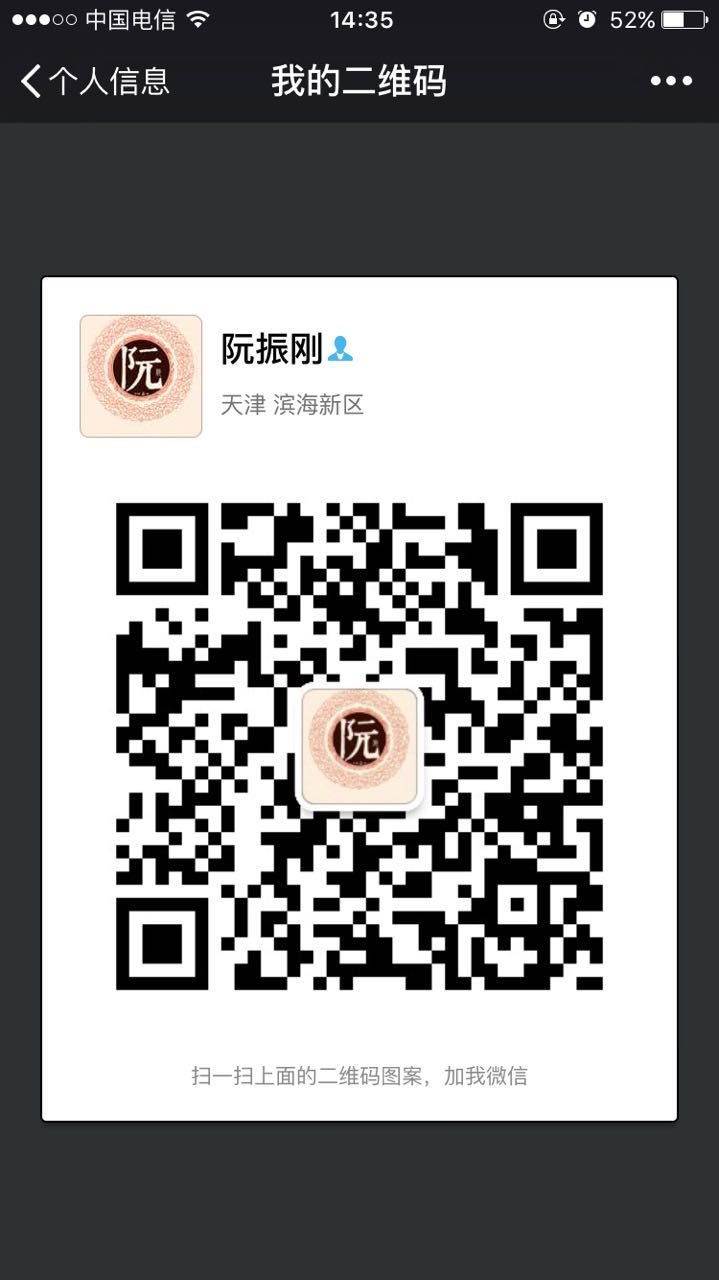Go back to 个人信息
719x1280 pixels.
[x=95, y=81]
